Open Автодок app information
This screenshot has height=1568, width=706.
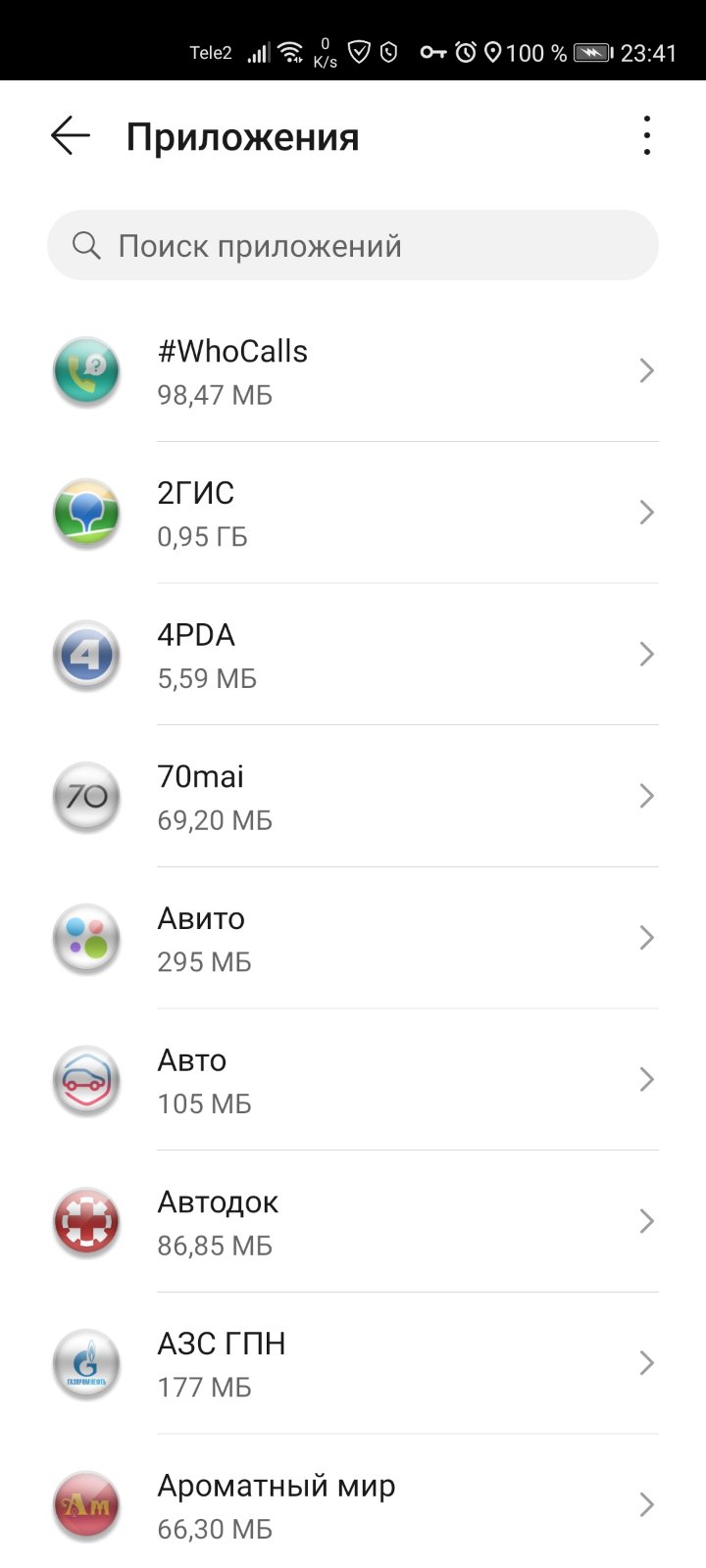[353, 1222]
